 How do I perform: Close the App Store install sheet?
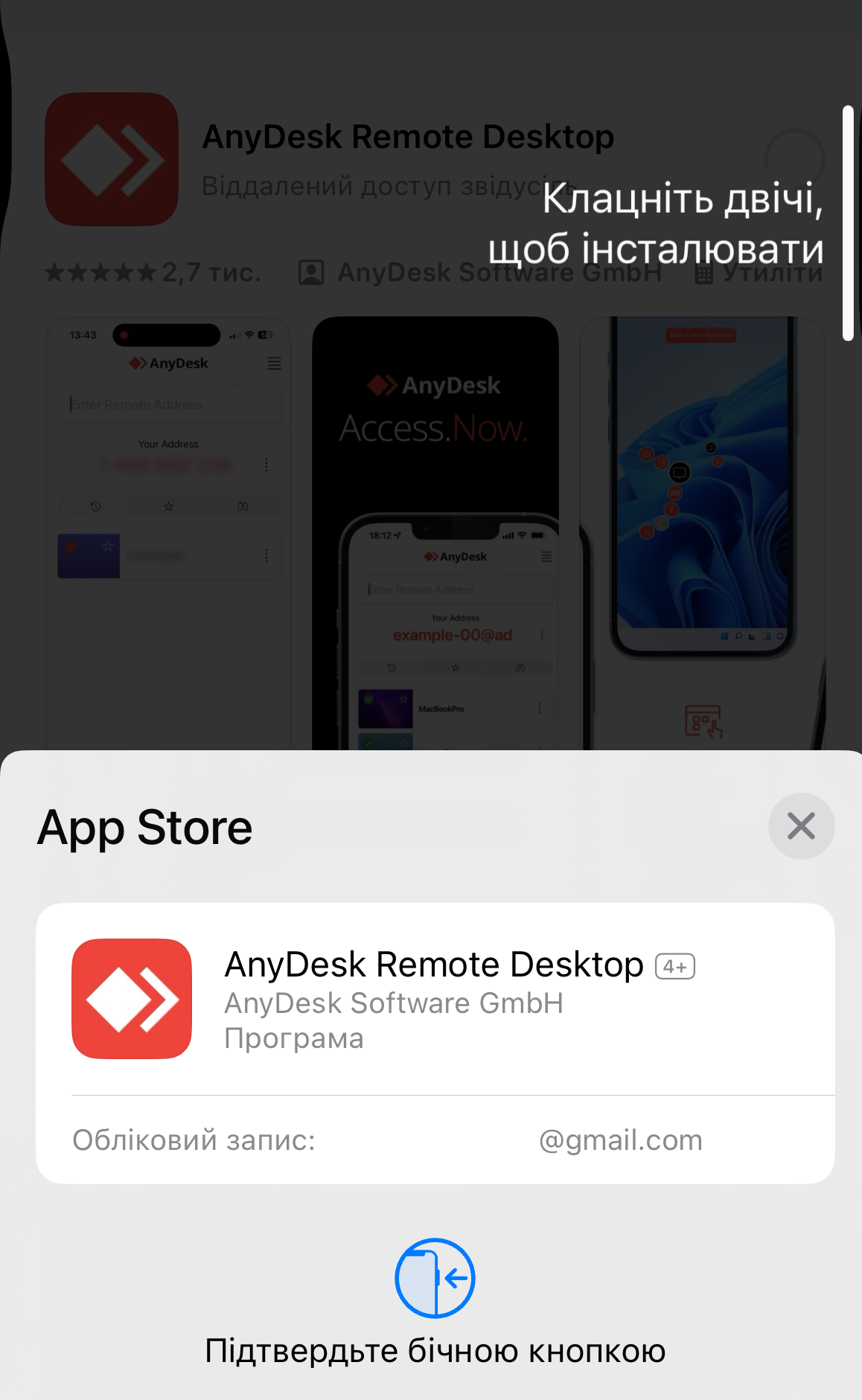[801, 826]
